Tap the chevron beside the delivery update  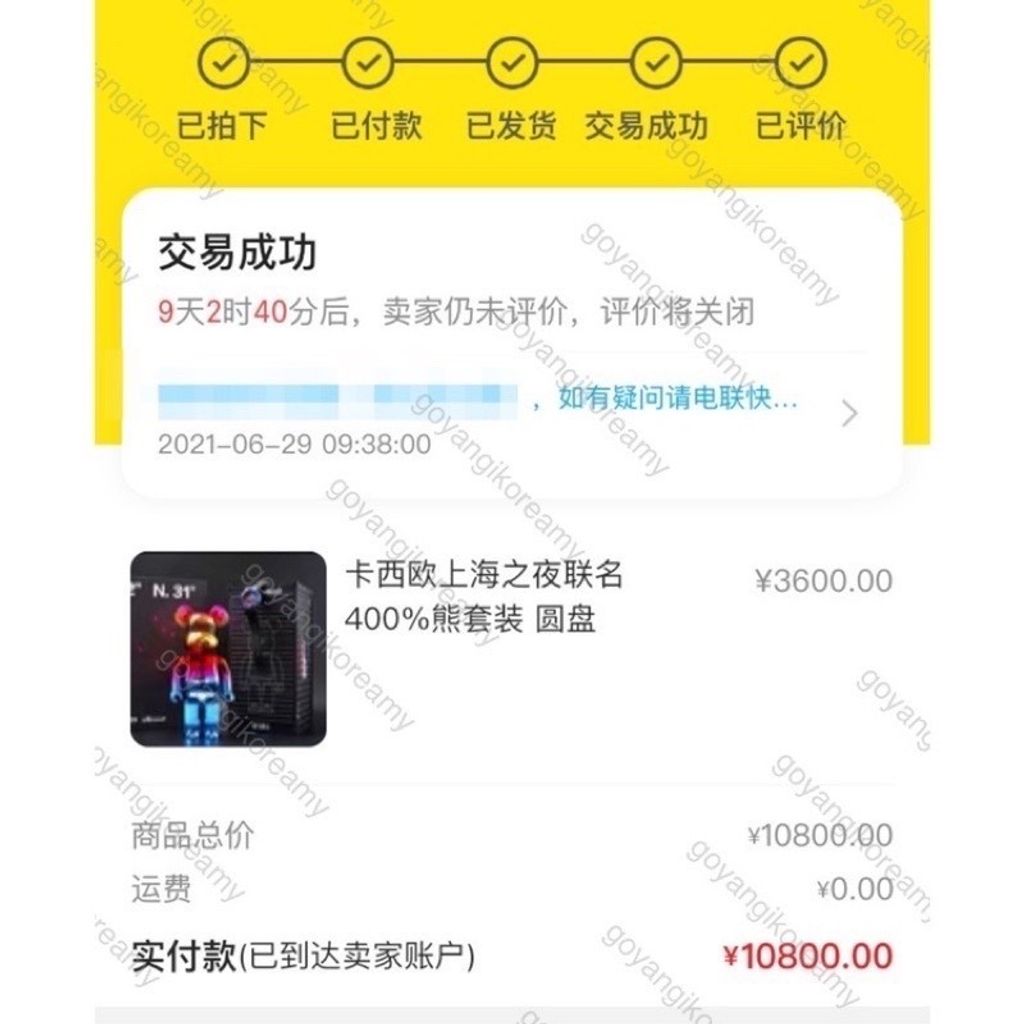tap(849, 413)
